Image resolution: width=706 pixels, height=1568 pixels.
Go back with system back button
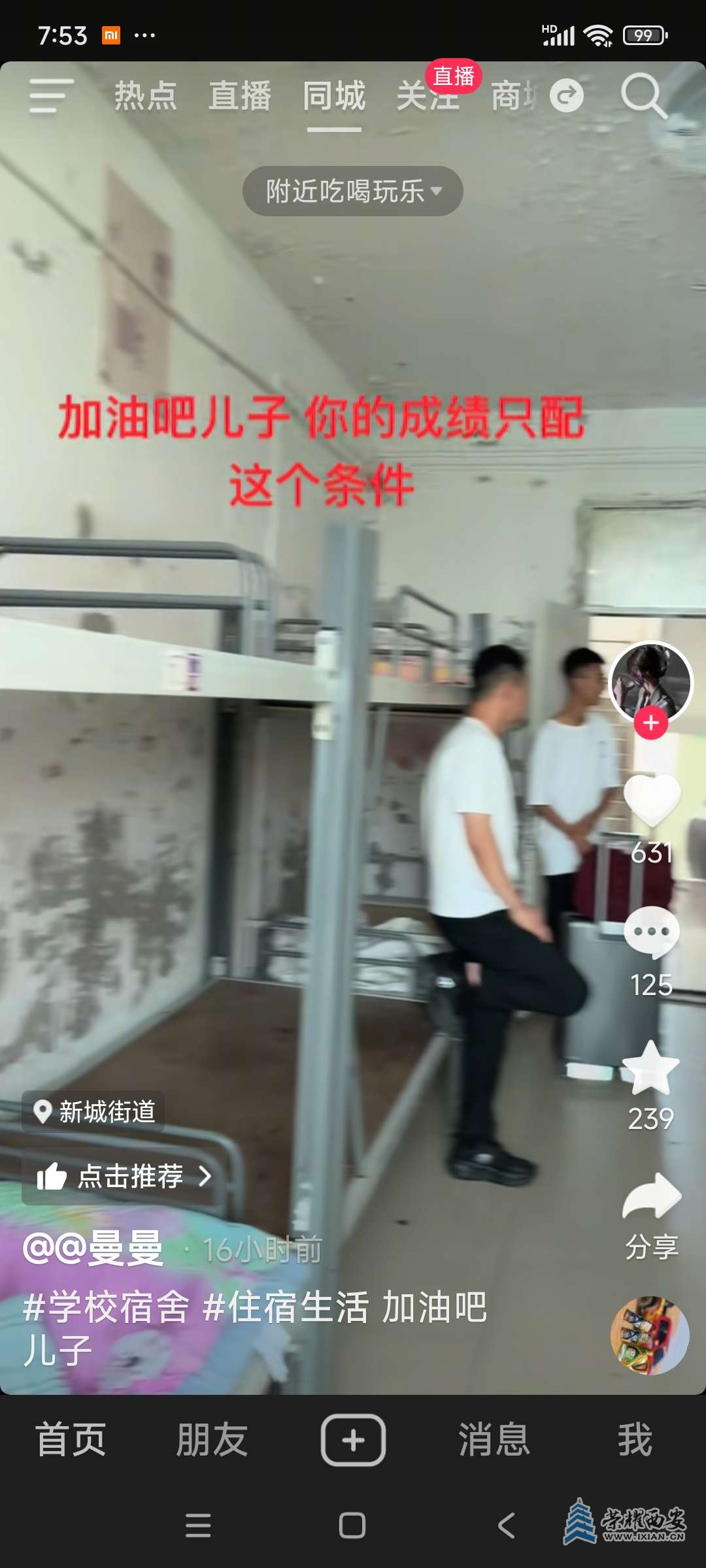coord(507,1526)
